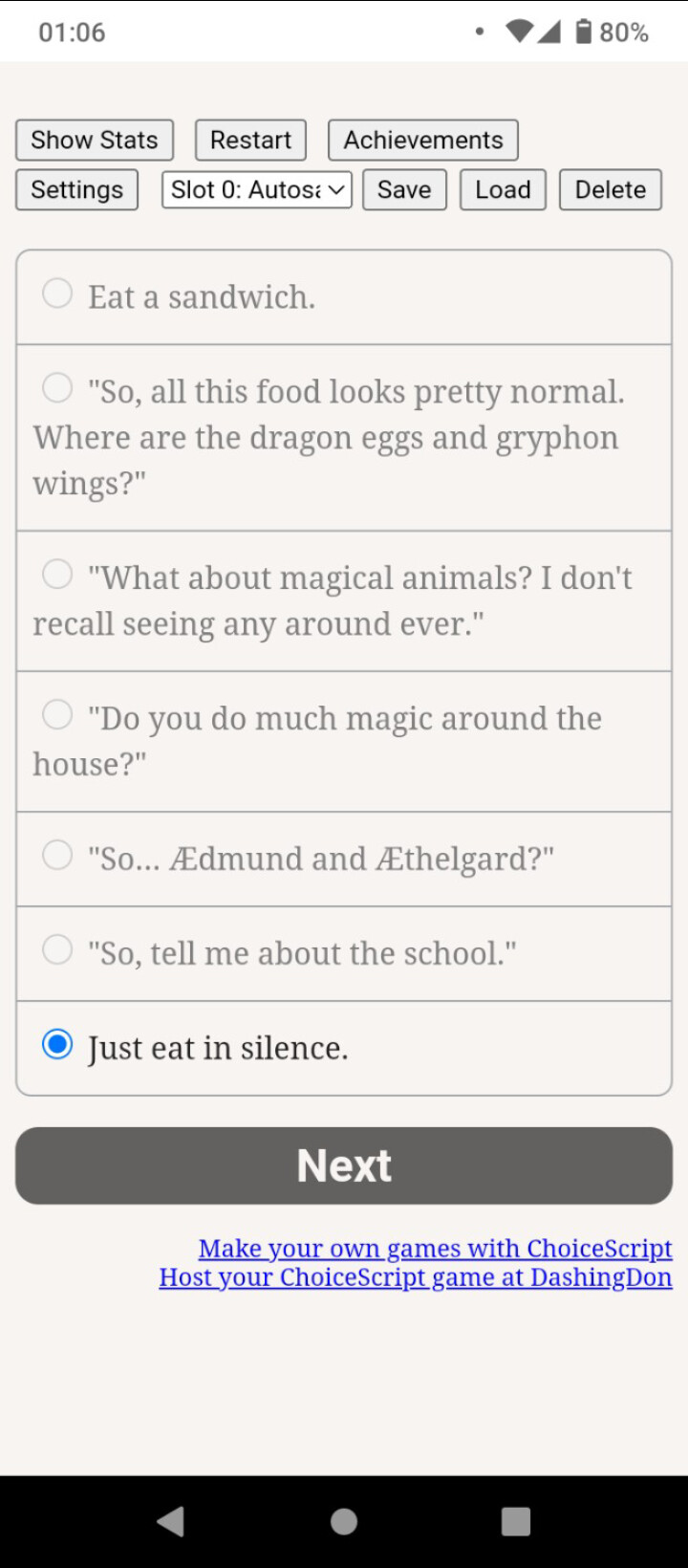Select "Just eat in silence" option
The image size is (688, 1568).
pos(57,1045)
